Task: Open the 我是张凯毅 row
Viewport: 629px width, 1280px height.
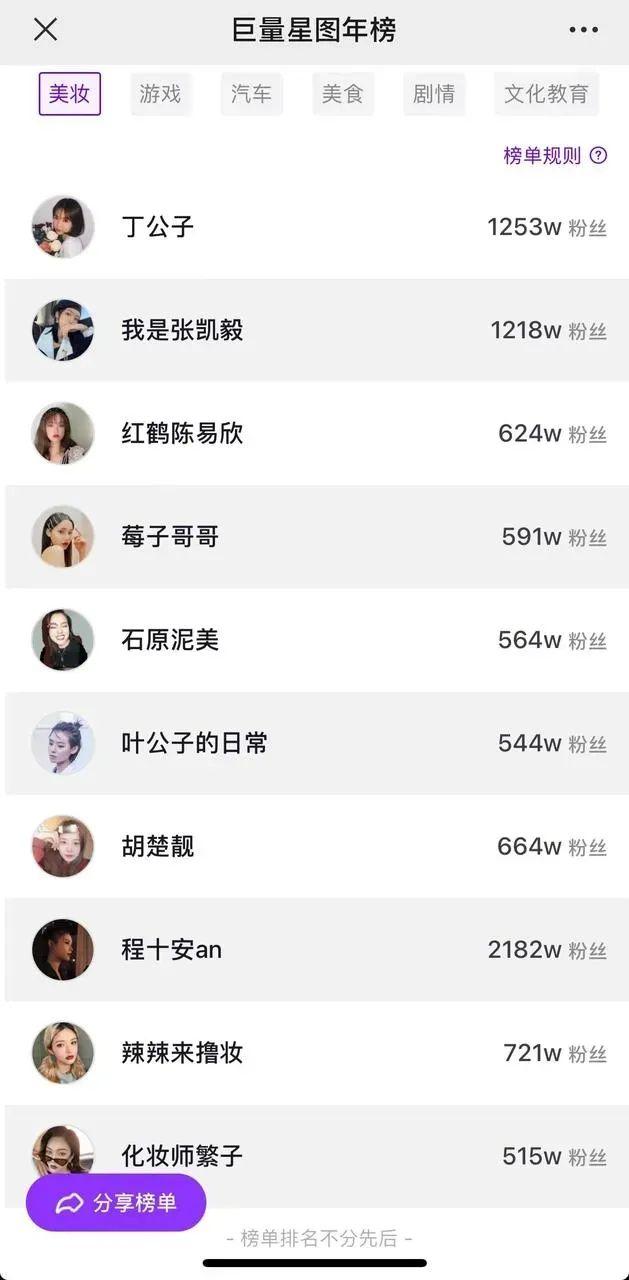Action: pos(314,330)
